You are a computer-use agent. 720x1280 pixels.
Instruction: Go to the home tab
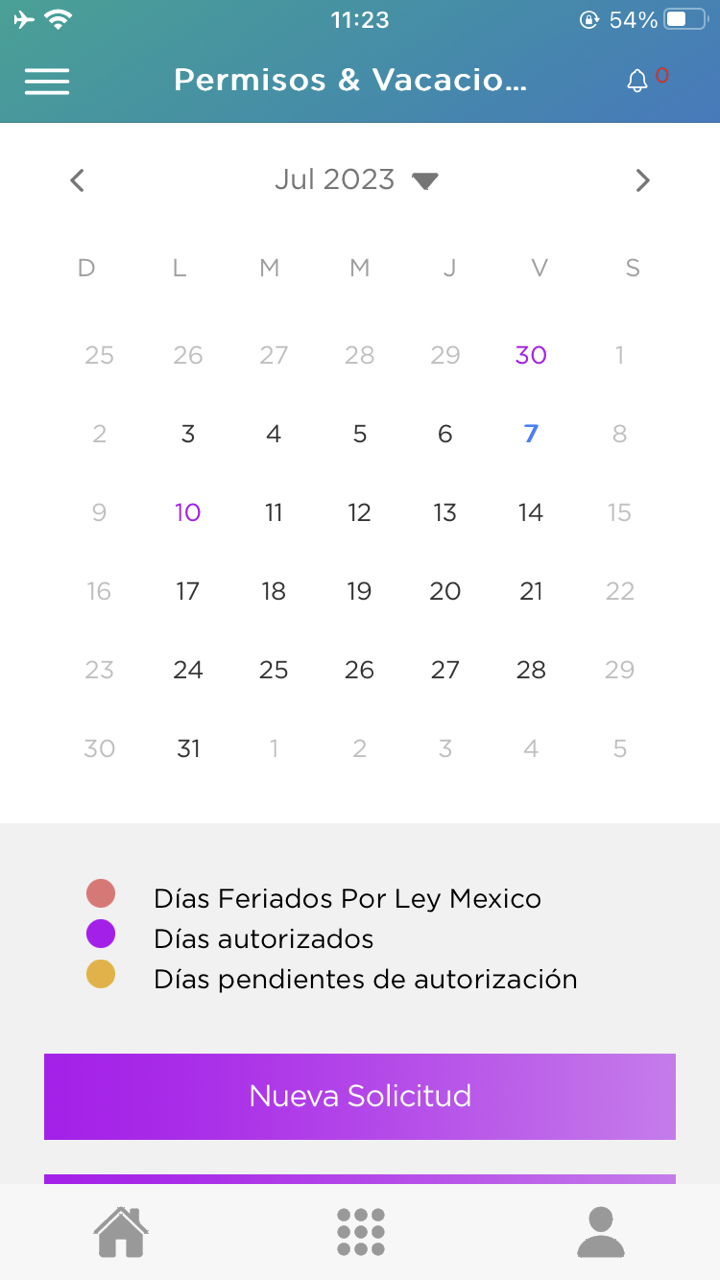point(121,1232)
